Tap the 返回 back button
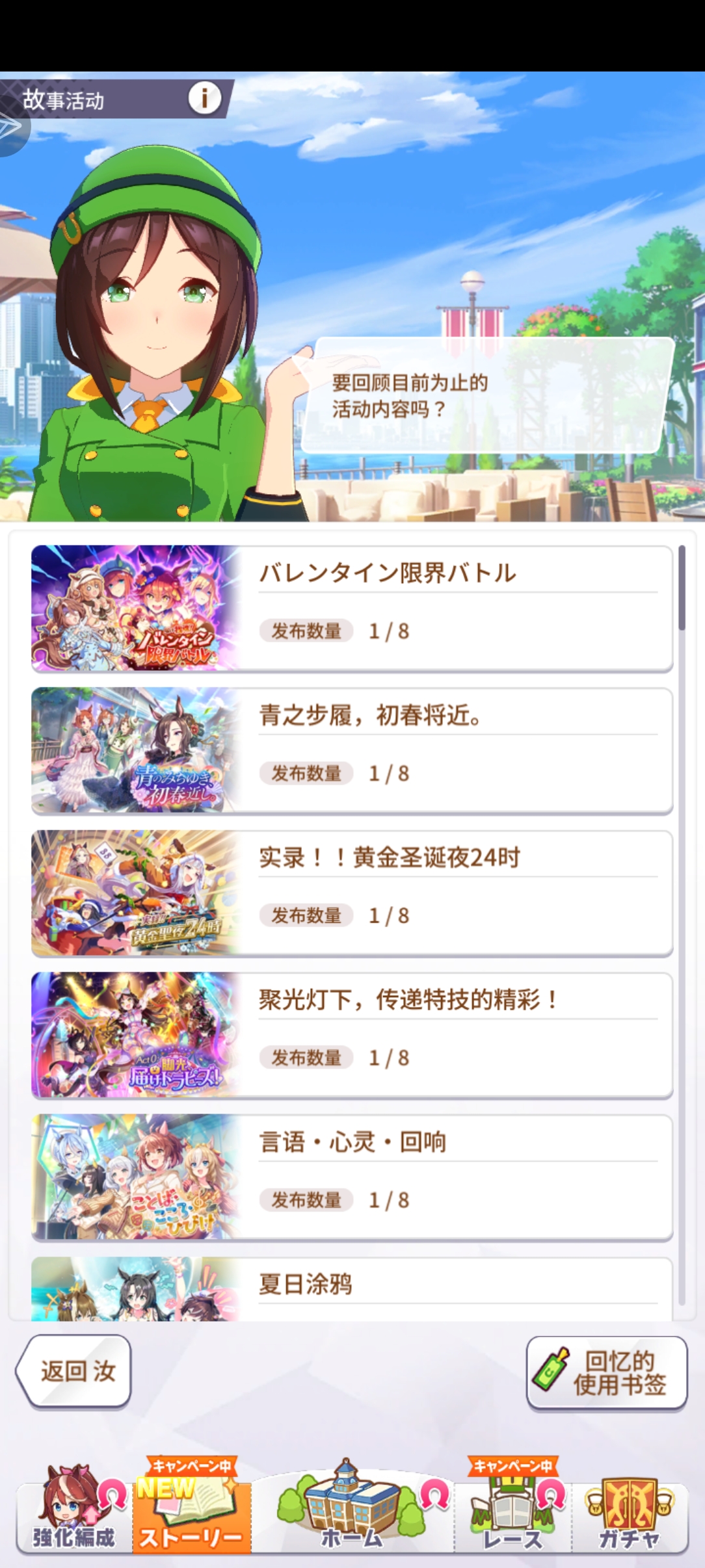Image resolution: width=705 pixels, height=1568 pixels. pos(74,1371)
